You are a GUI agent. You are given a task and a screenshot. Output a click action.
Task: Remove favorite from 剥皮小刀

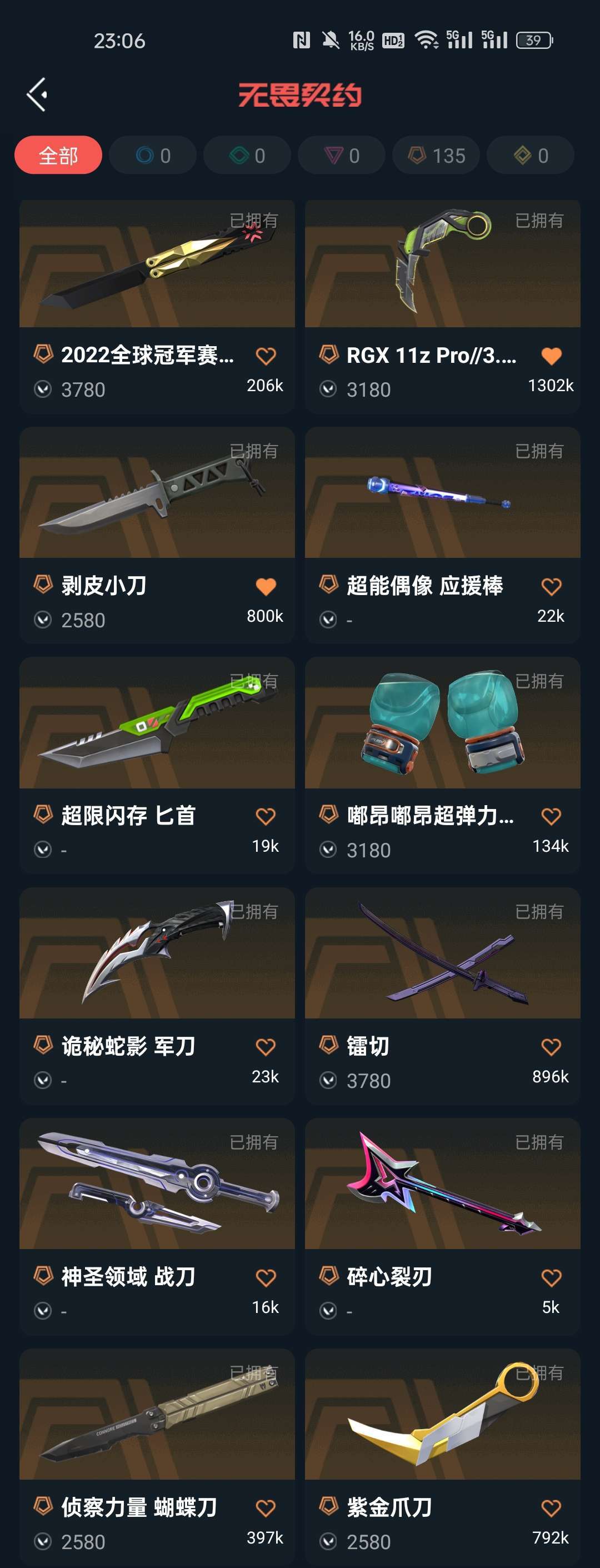266,587
